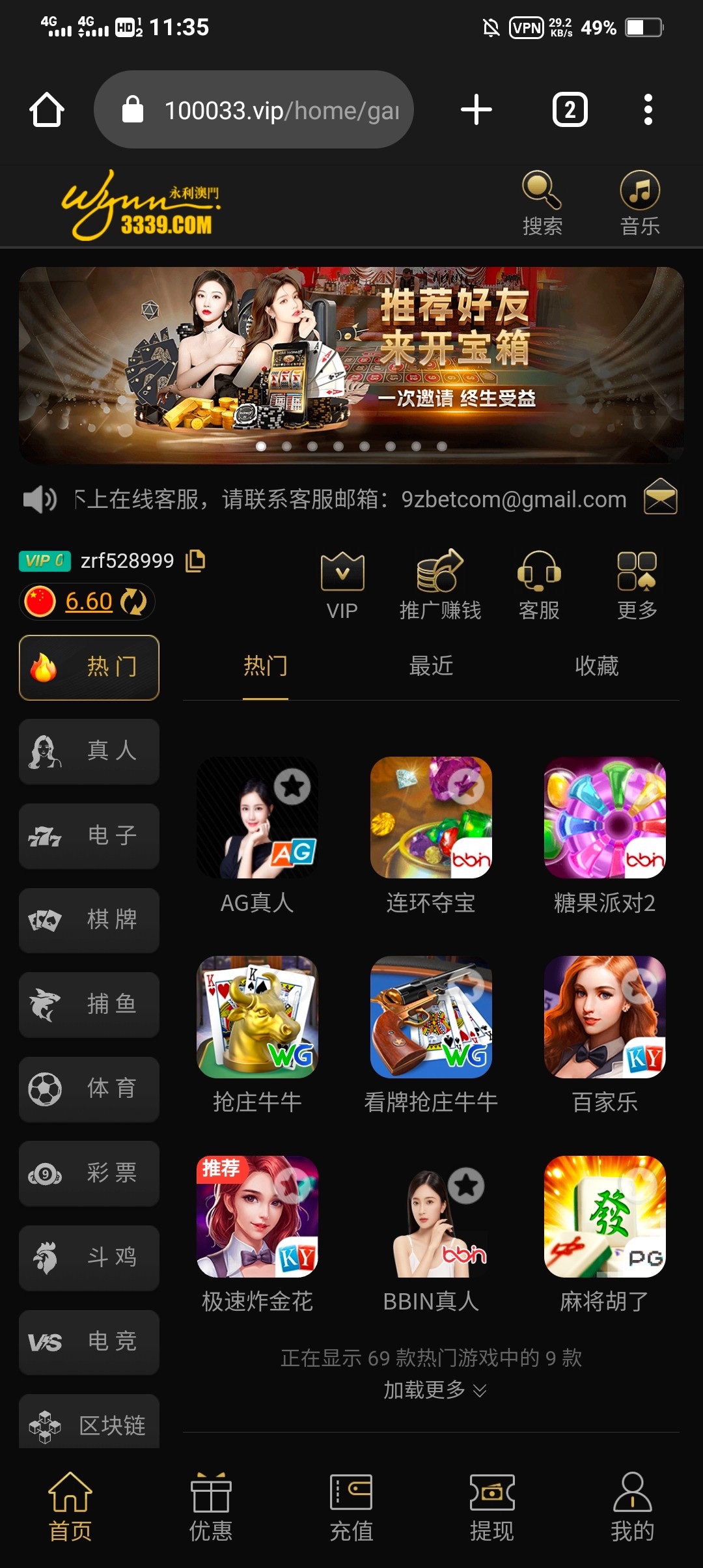
Task: Copy username zrf528999
Action: click(x=195, y=561)
